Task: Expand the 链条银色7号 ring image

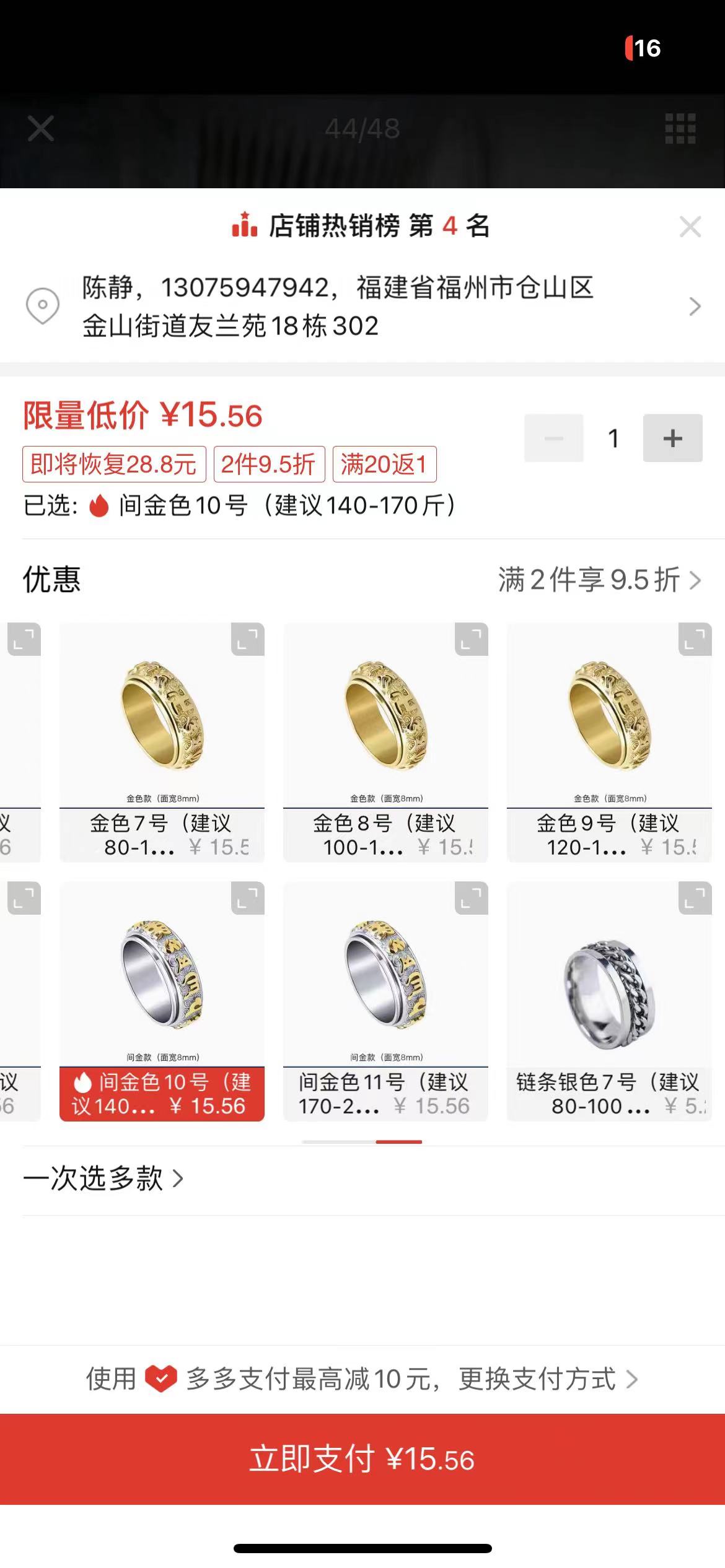Action: tap(695, 898)
